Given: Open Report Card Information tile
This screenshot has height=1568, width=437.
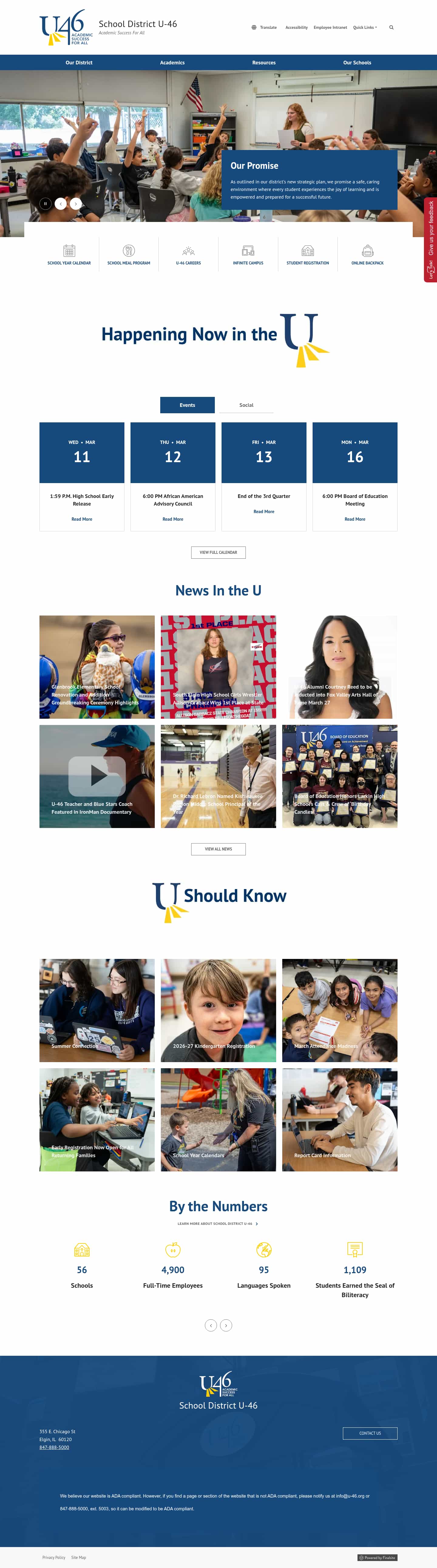Looking at the screenshot, I should 340,1120.
